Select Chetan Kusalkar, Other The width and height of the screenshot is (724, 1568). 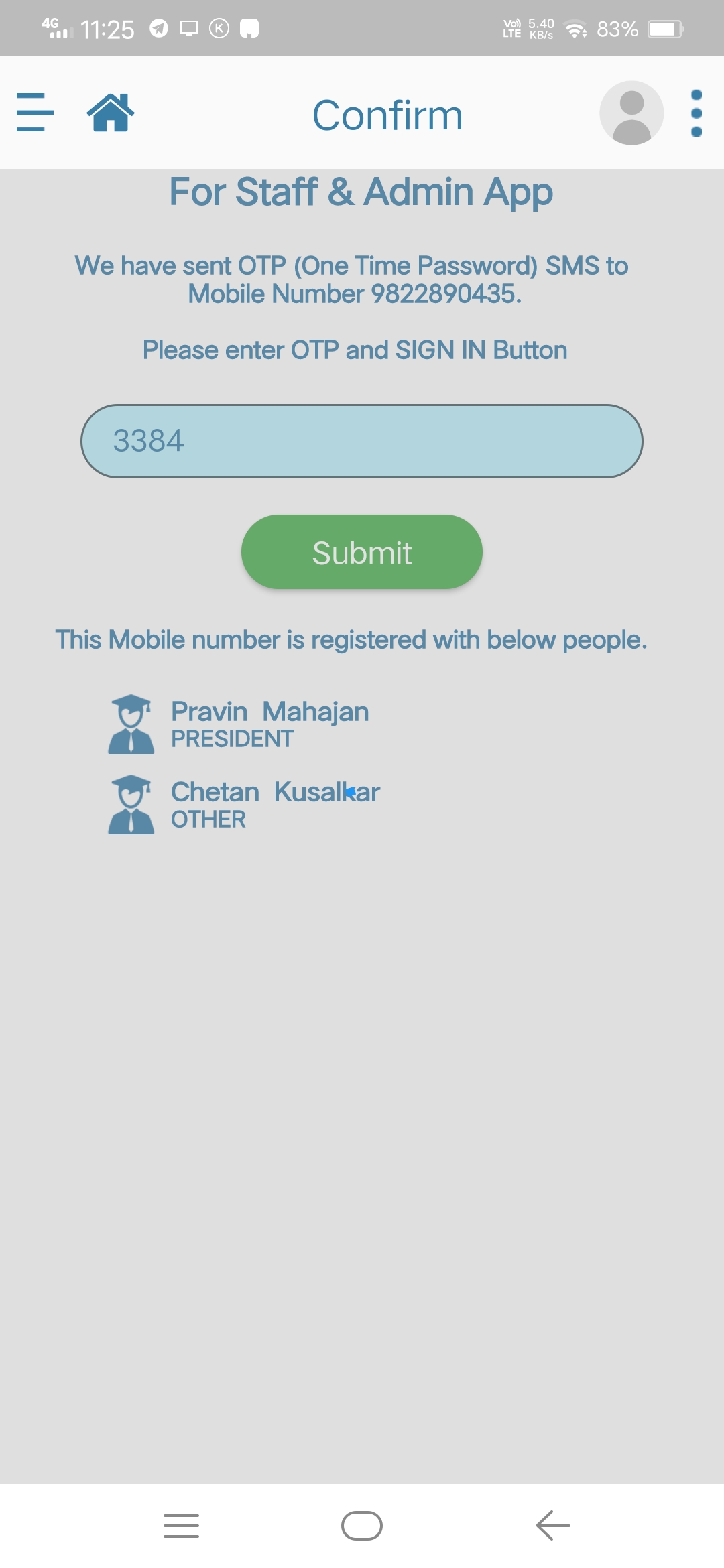click(245, 804)
